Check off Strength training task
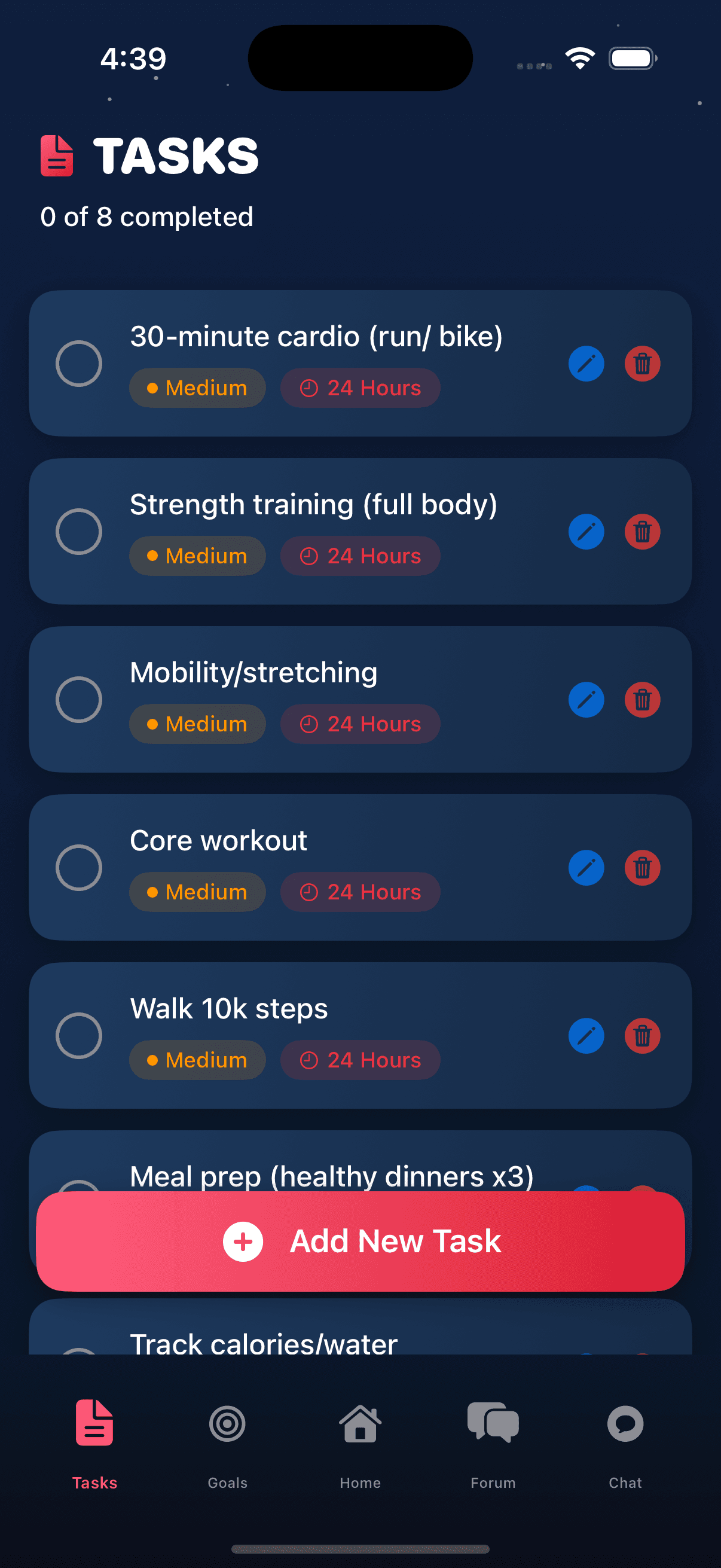721x1568 pixels. coord(78,532)
